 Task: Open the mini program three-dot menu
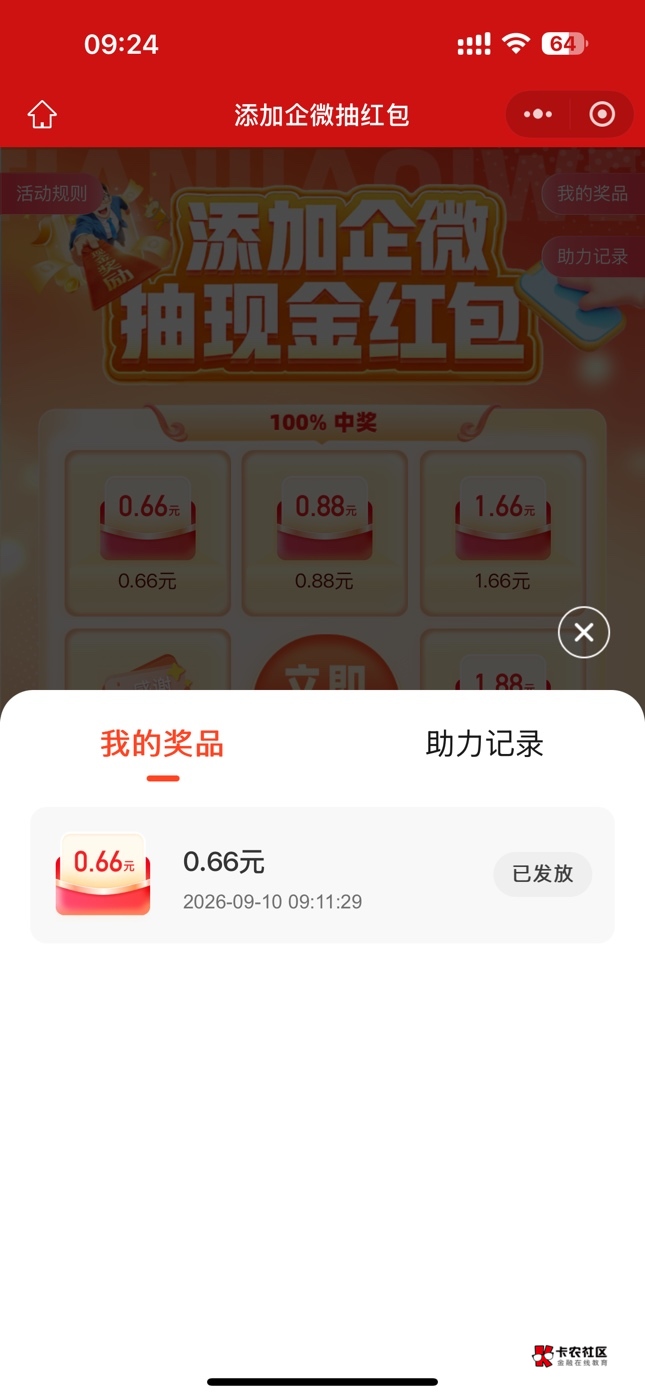[x=538, y=115]
